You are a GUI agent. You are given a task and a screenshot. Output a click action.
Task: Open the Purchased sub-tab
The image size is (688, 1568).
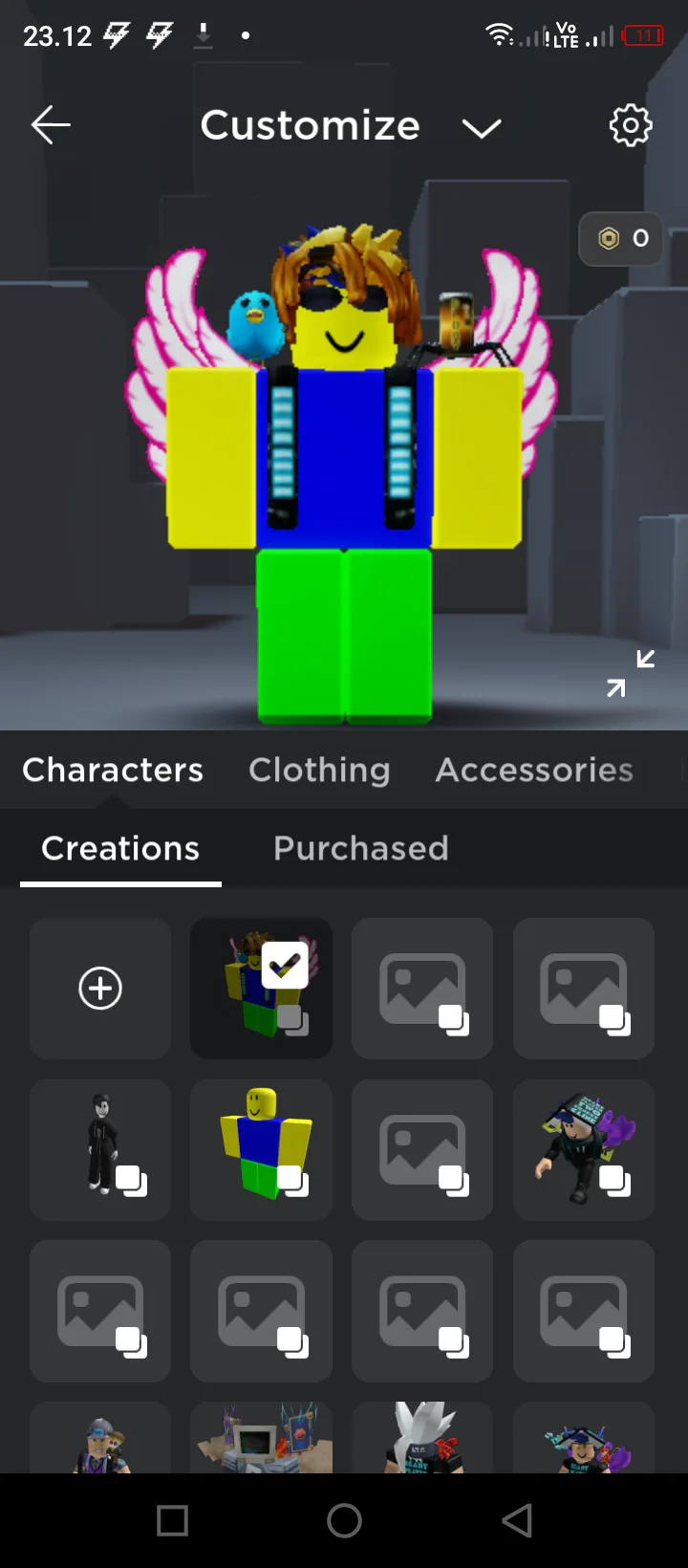pos(360,848)
